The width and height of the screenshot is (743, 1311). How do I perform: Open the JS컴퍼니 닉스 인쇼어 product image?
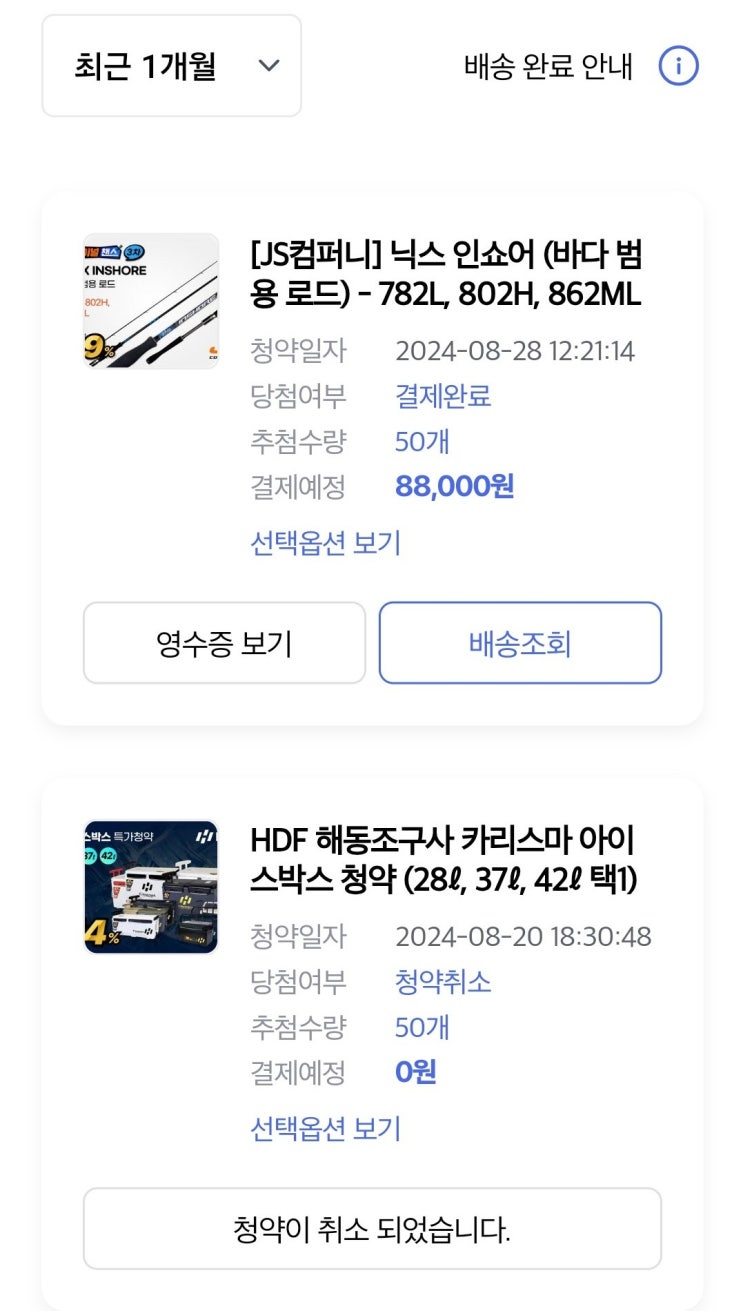[151, 301]
